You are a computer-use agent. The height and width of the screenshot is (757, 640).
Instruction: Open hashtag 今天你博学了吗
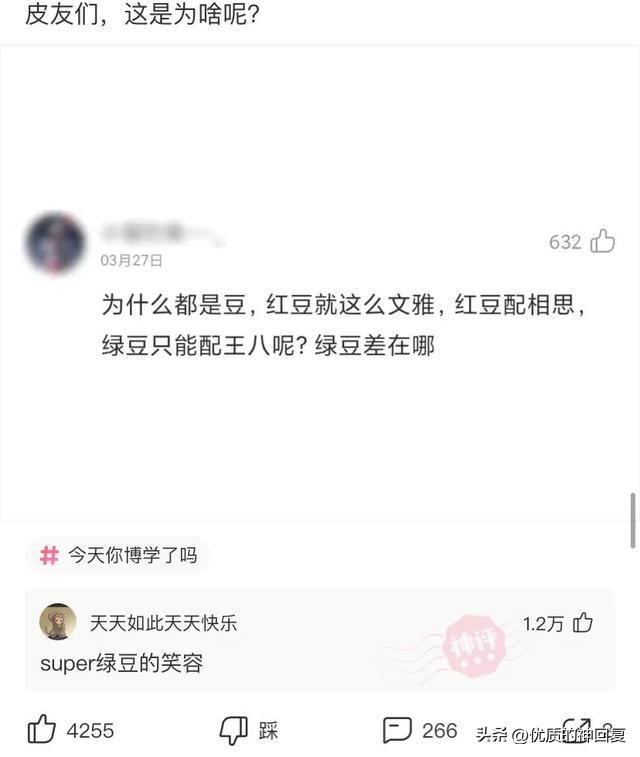coord(118,555)
